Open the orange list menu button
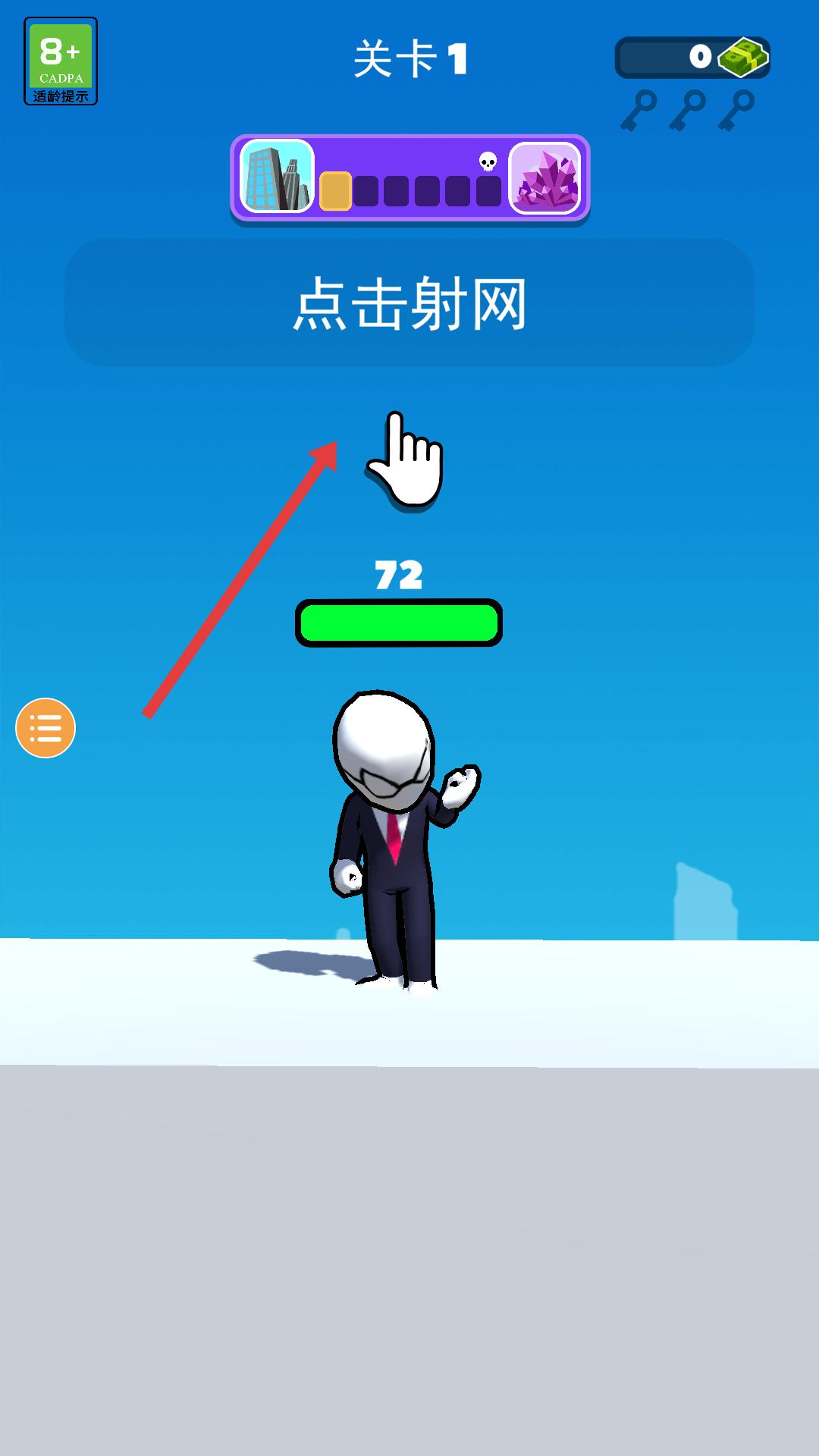This screenshot has width=819, height=1456. click(45, 728)
